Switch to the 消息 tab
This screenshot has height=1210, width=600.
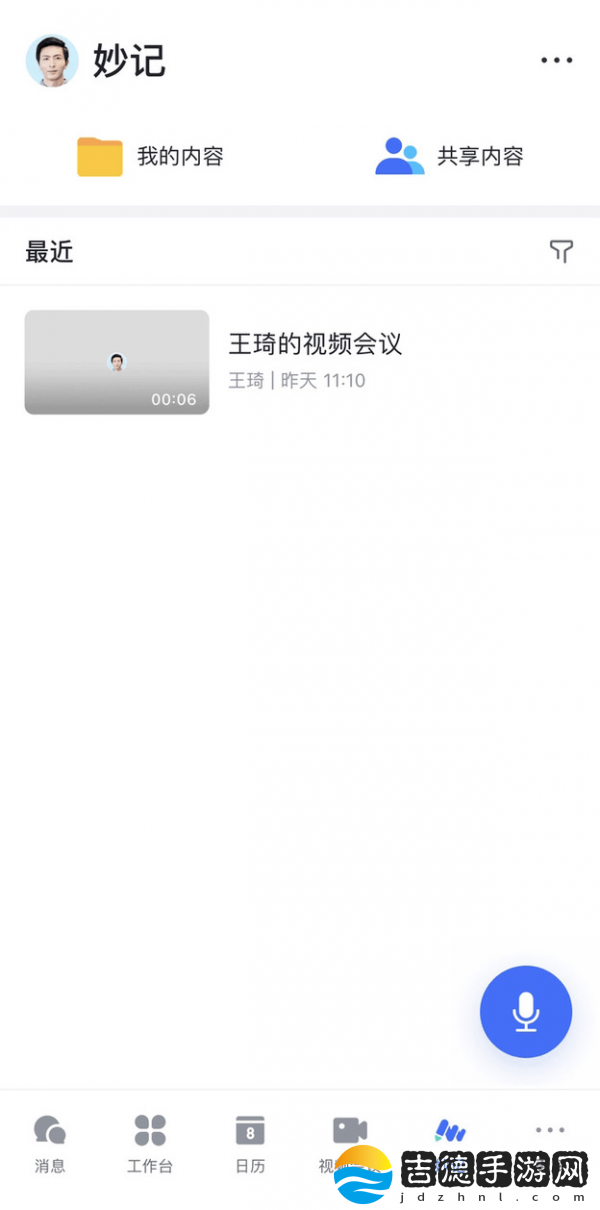[x=50, y=1144]
